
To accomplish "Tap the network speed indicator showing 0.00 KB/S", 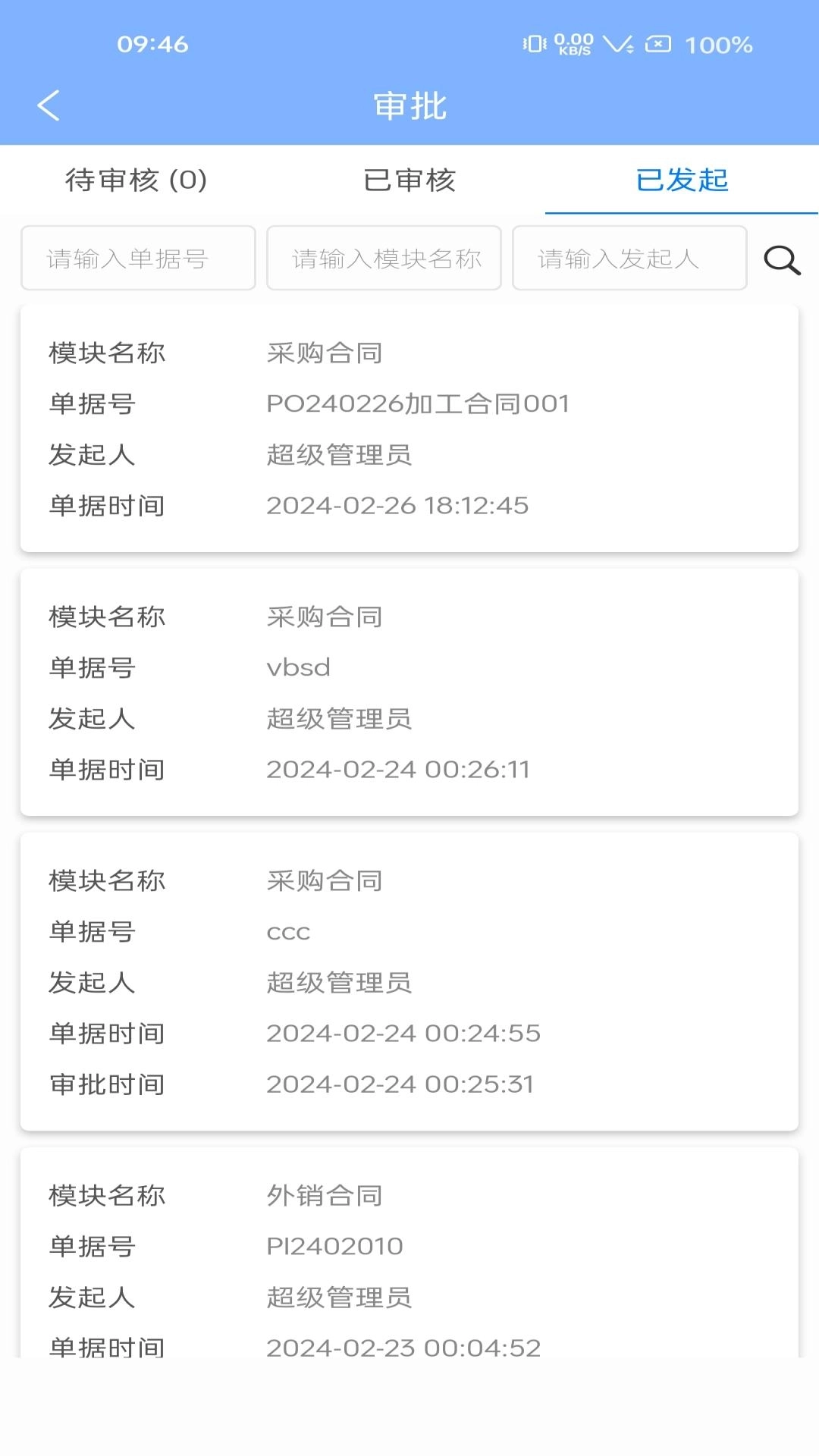I will tap(574, 44).
